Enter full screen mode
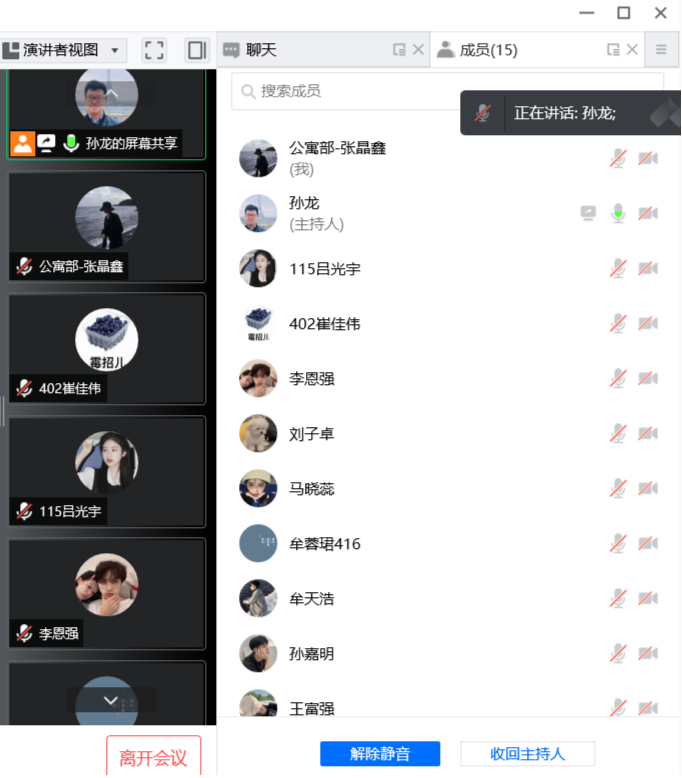682x778 pixels. click(154, 49)
